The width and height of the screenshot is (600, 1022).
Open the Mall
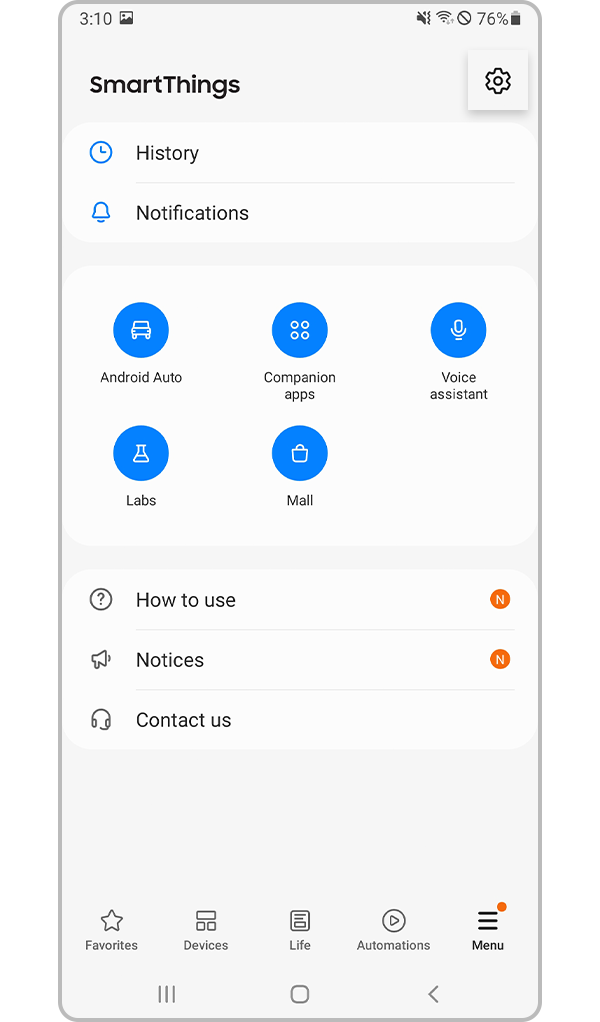pos(300,454)
